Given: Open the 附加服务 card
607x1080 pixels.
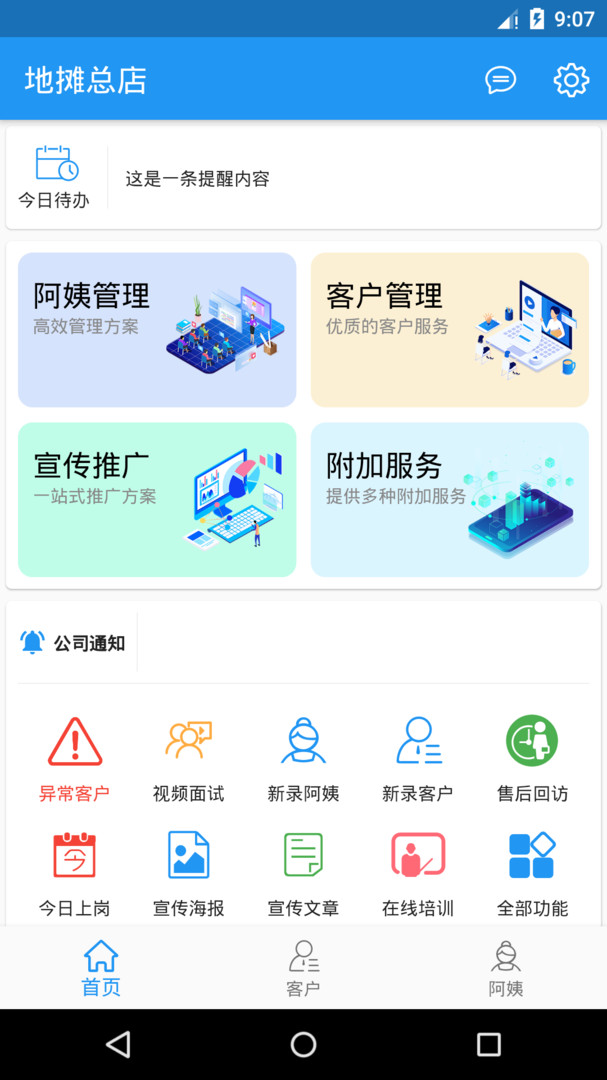Looking at the screenshot, I should (449, 499).
